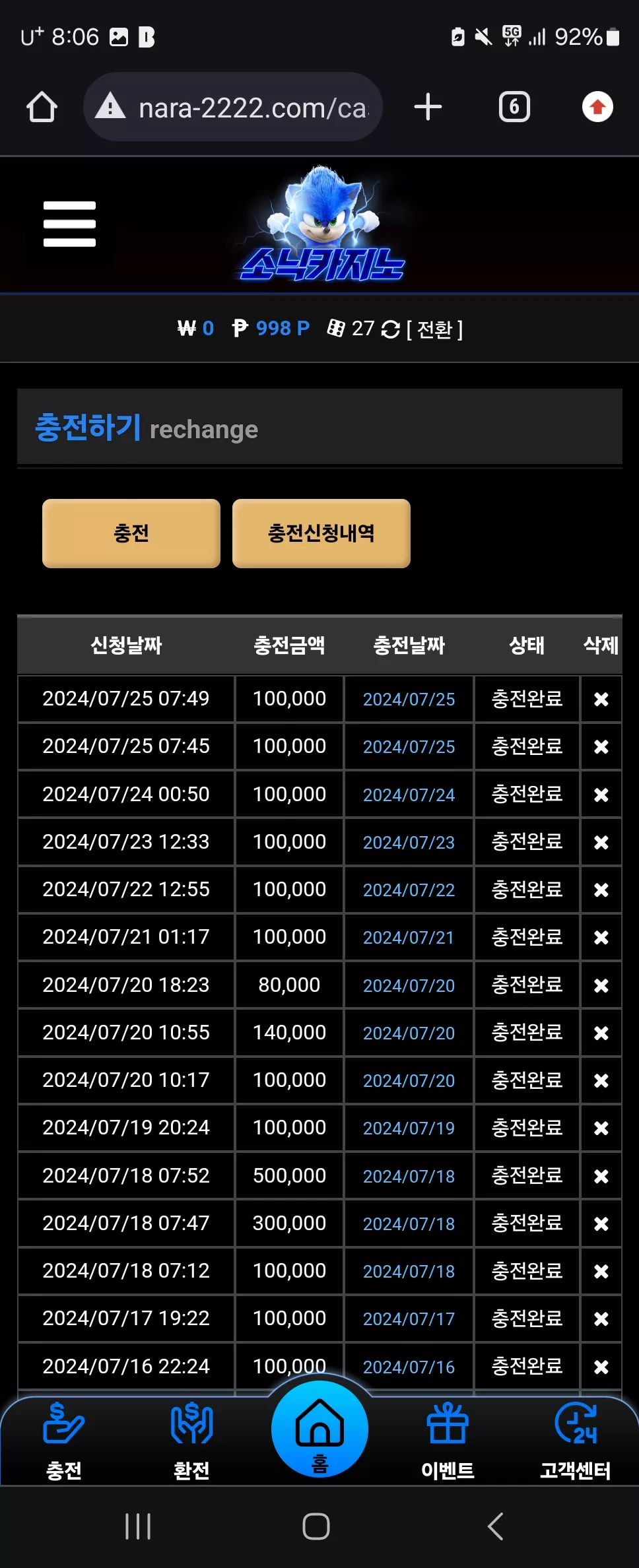
Task: Go to 충전 in bottom navigation
Action: 64,1441
